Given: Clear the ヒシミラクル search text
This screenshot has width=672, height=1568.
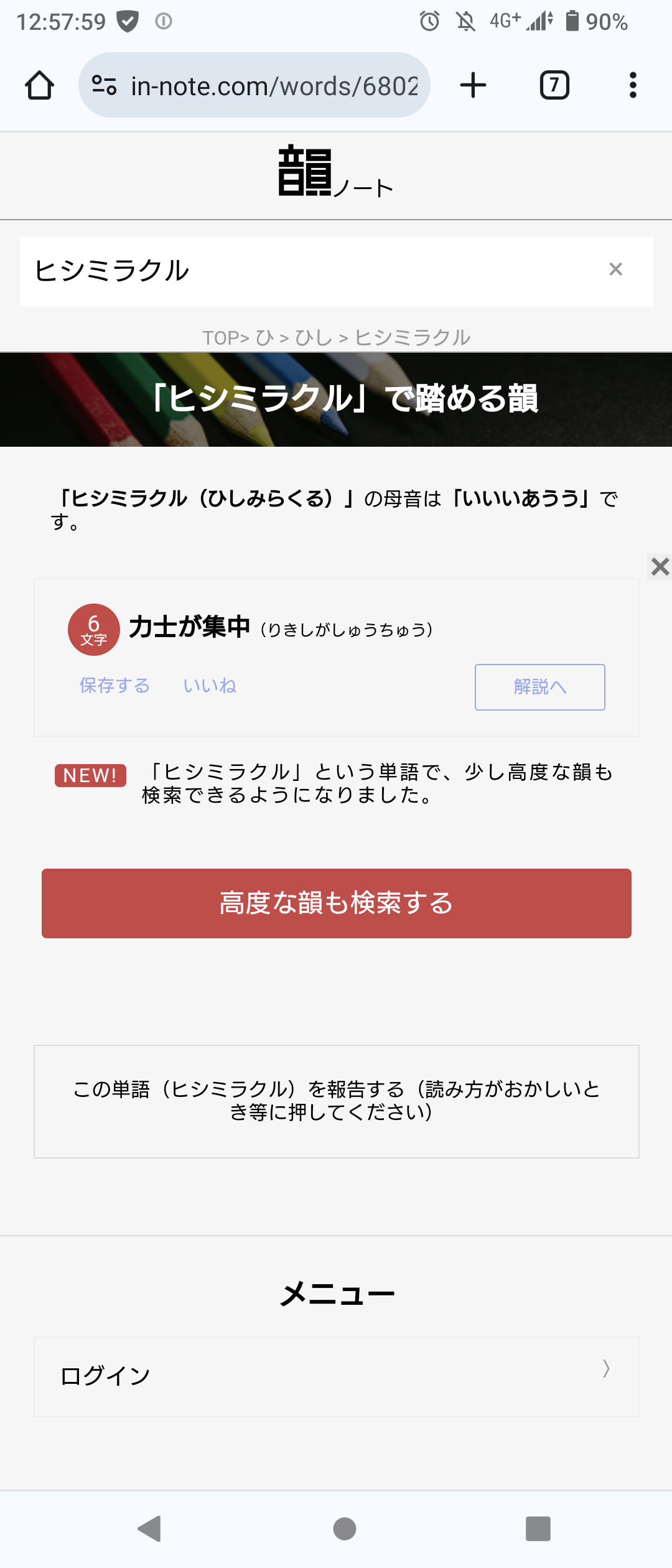Looking at the screenshot, I should click(615, 269).
